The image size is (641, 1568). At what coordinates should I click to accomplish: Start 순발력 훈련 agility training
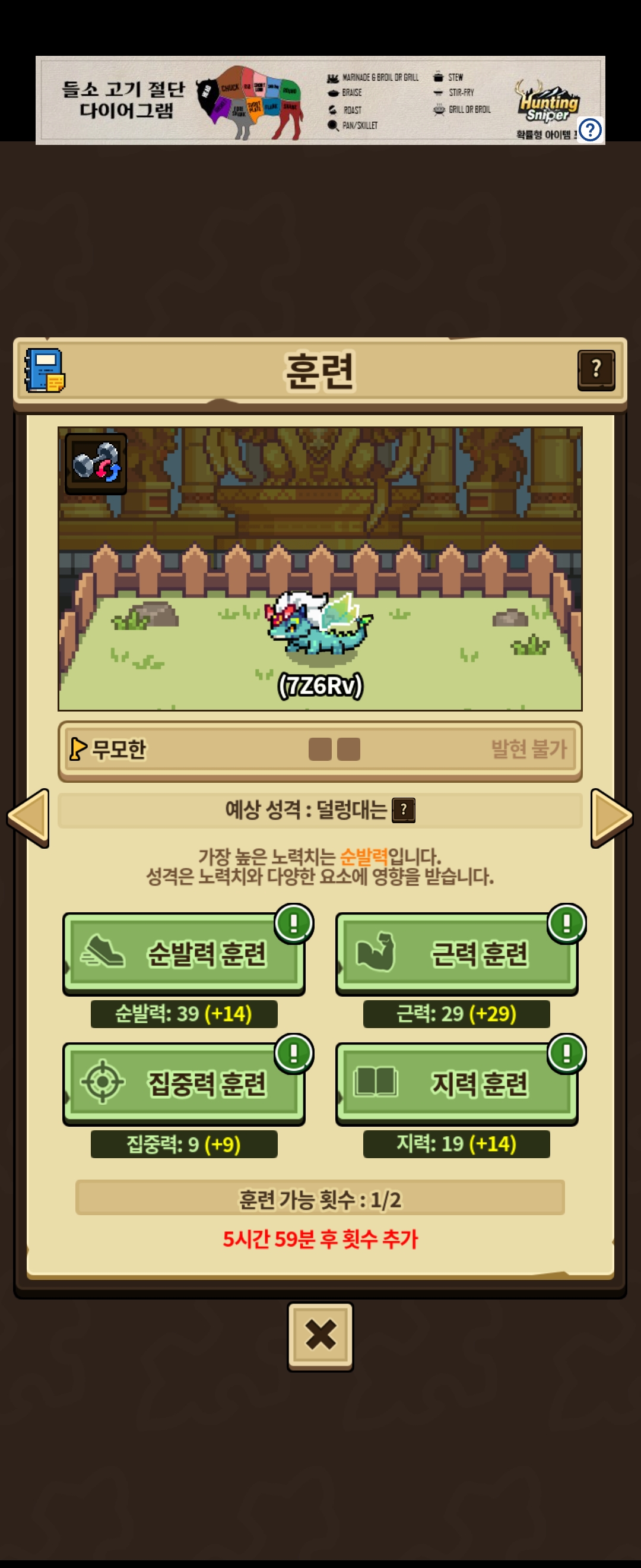[x=183, y=953]
